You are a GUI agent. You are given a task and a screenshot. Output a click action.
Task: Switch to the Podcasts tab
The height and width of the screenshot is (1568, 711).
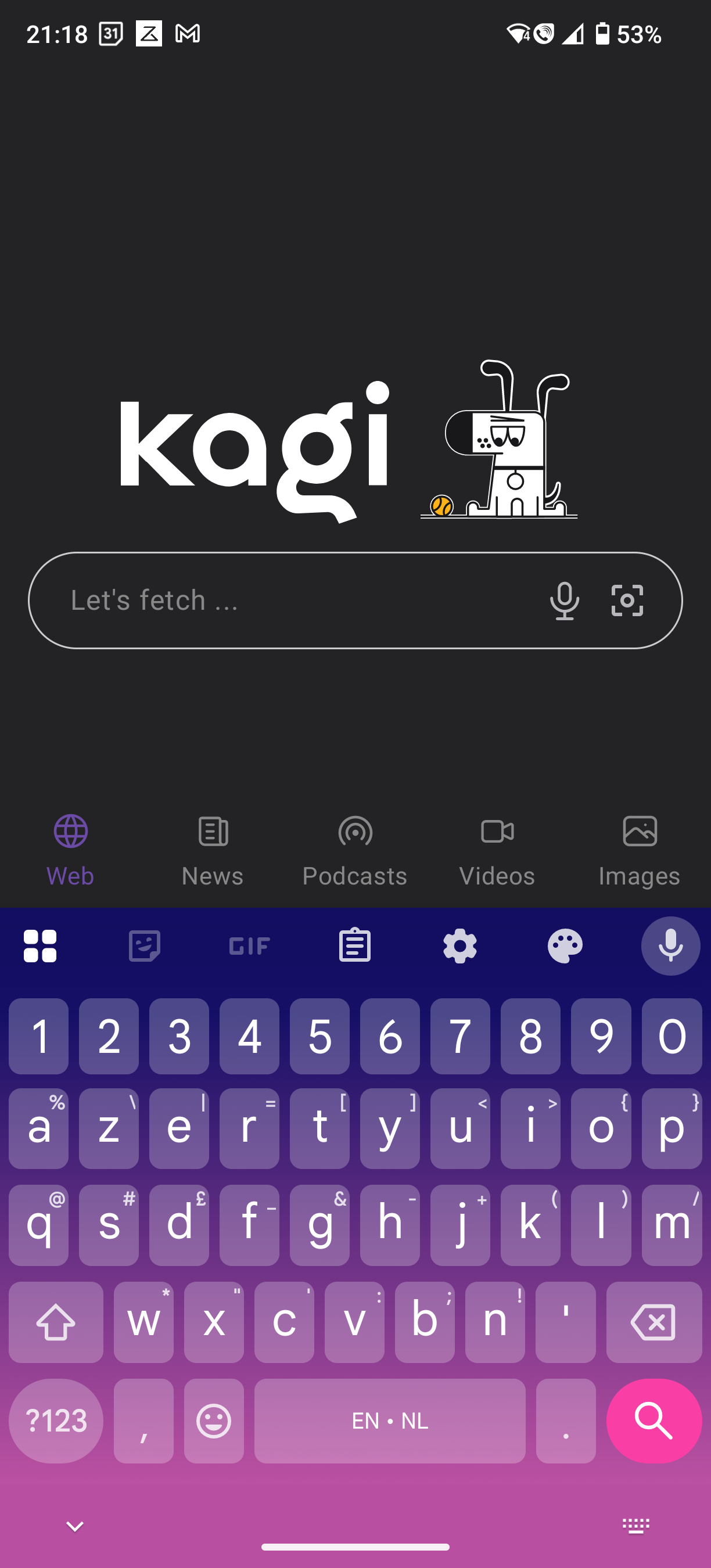[x=355, y=850]
